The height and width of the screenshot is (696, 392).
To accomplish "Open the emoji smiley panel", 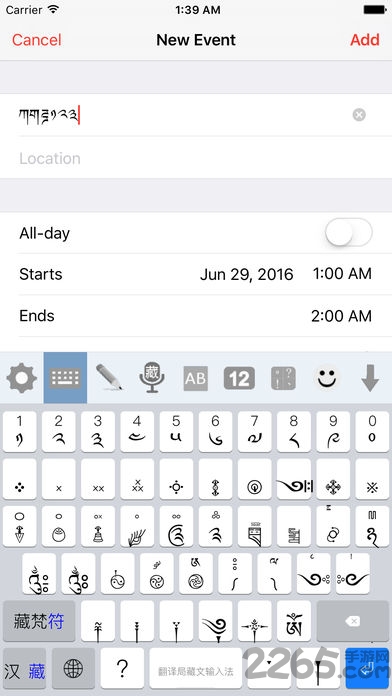I will point(326,378).
